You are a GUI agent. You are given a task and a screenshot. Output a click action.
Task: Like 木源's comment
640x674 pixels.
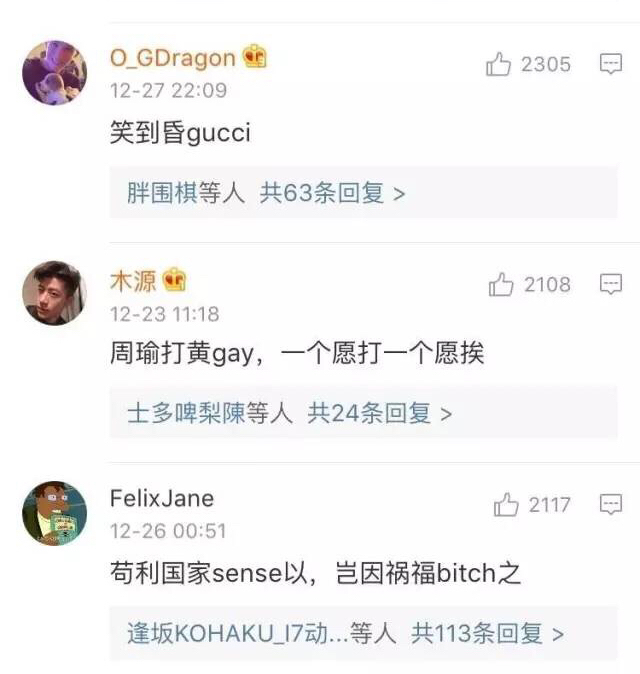[x=501, y=286]
